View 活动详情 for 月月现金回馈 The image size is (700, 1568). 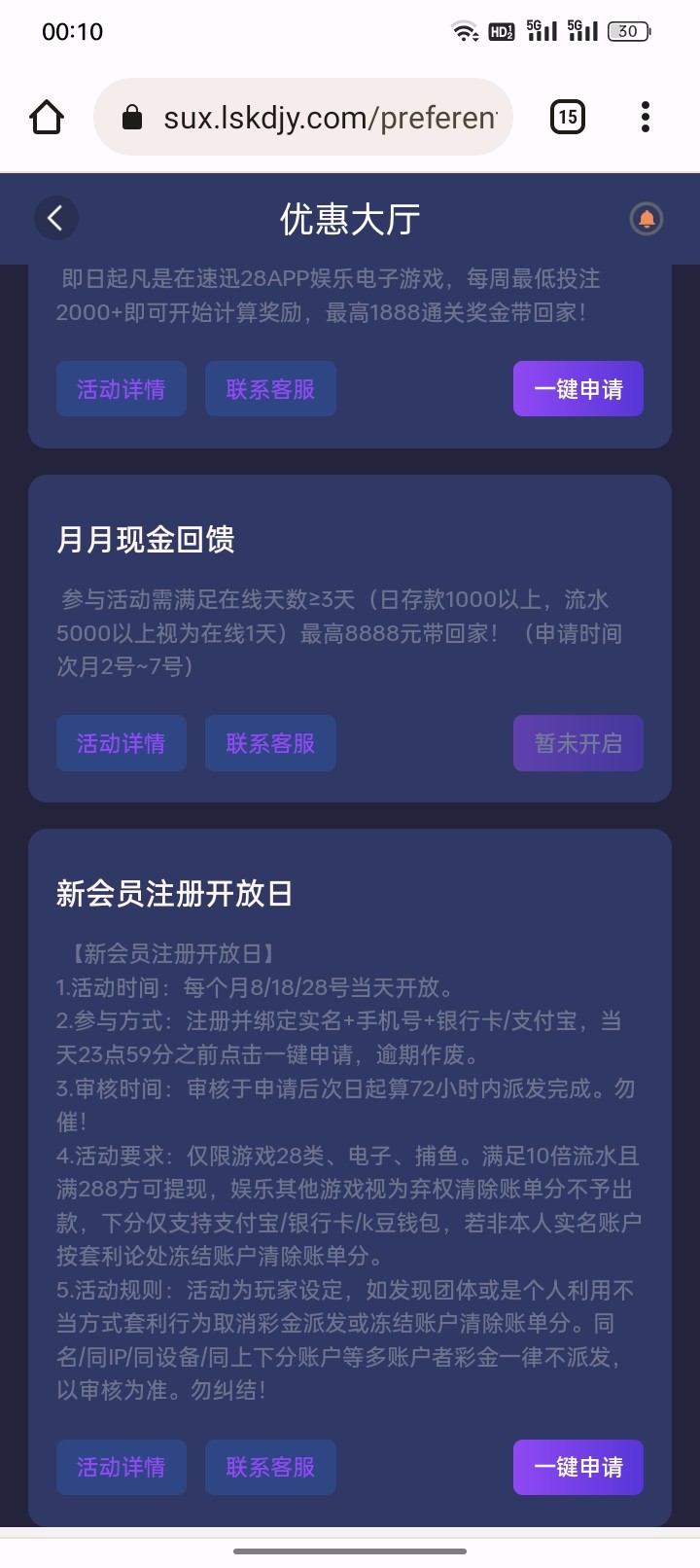coord(122,743)
